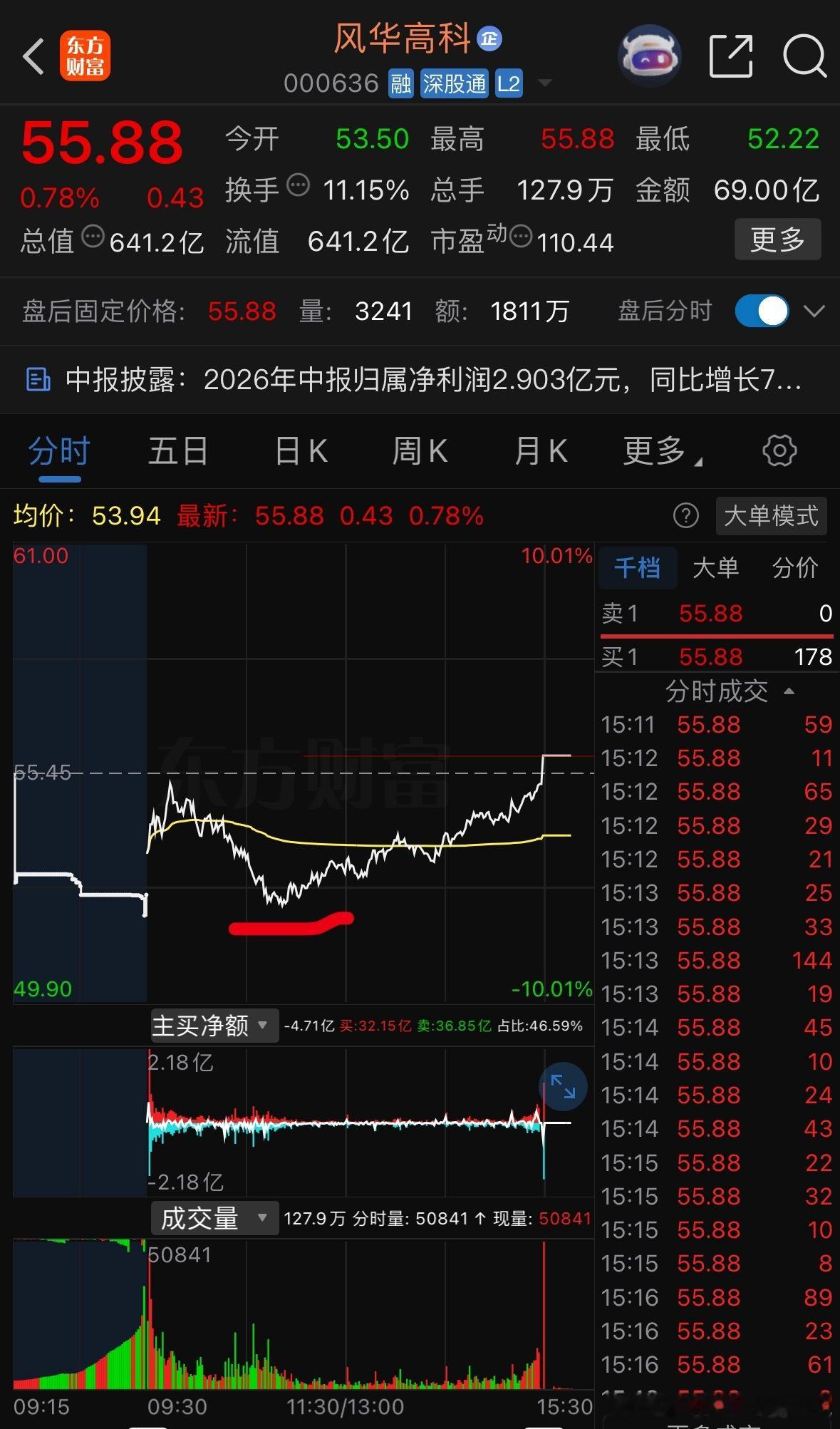Enable 大单模式 on the chart
Screen dimensions: 840x1429
tap(771, 516)
